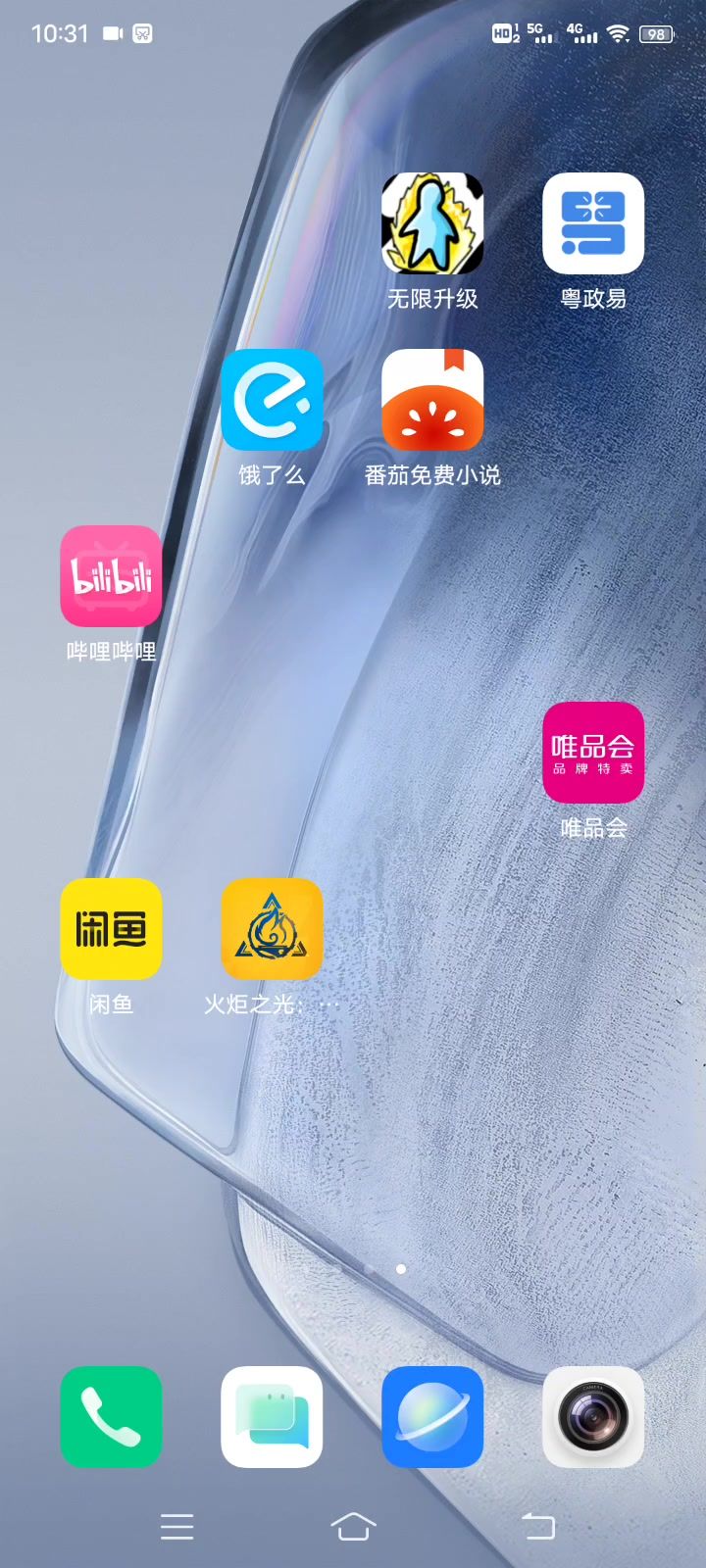Screen dimensions: 706x1568
Task: Launch 番茄免费小说 reading app
Action: (432, 400)
